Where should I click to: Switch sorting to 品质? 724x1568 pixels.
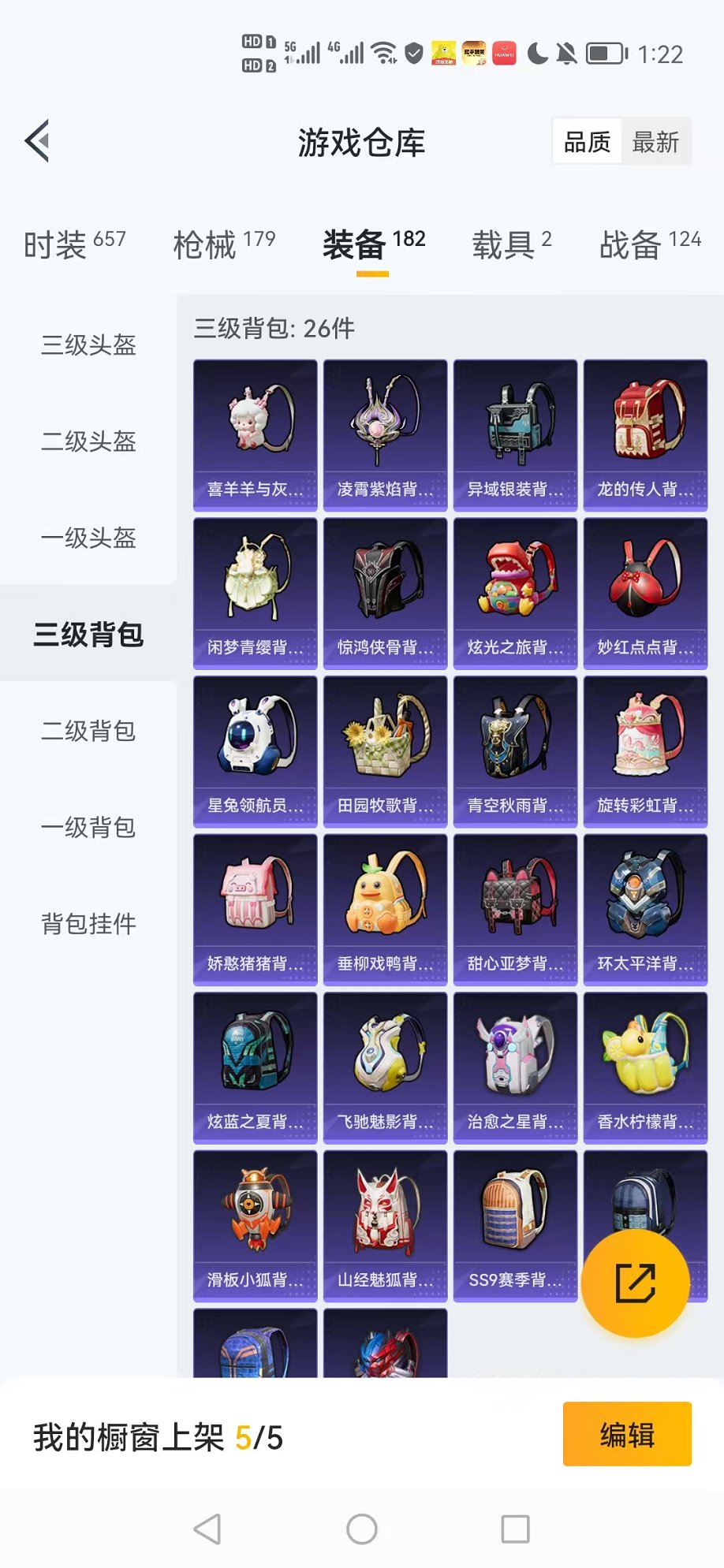(585, 142)
